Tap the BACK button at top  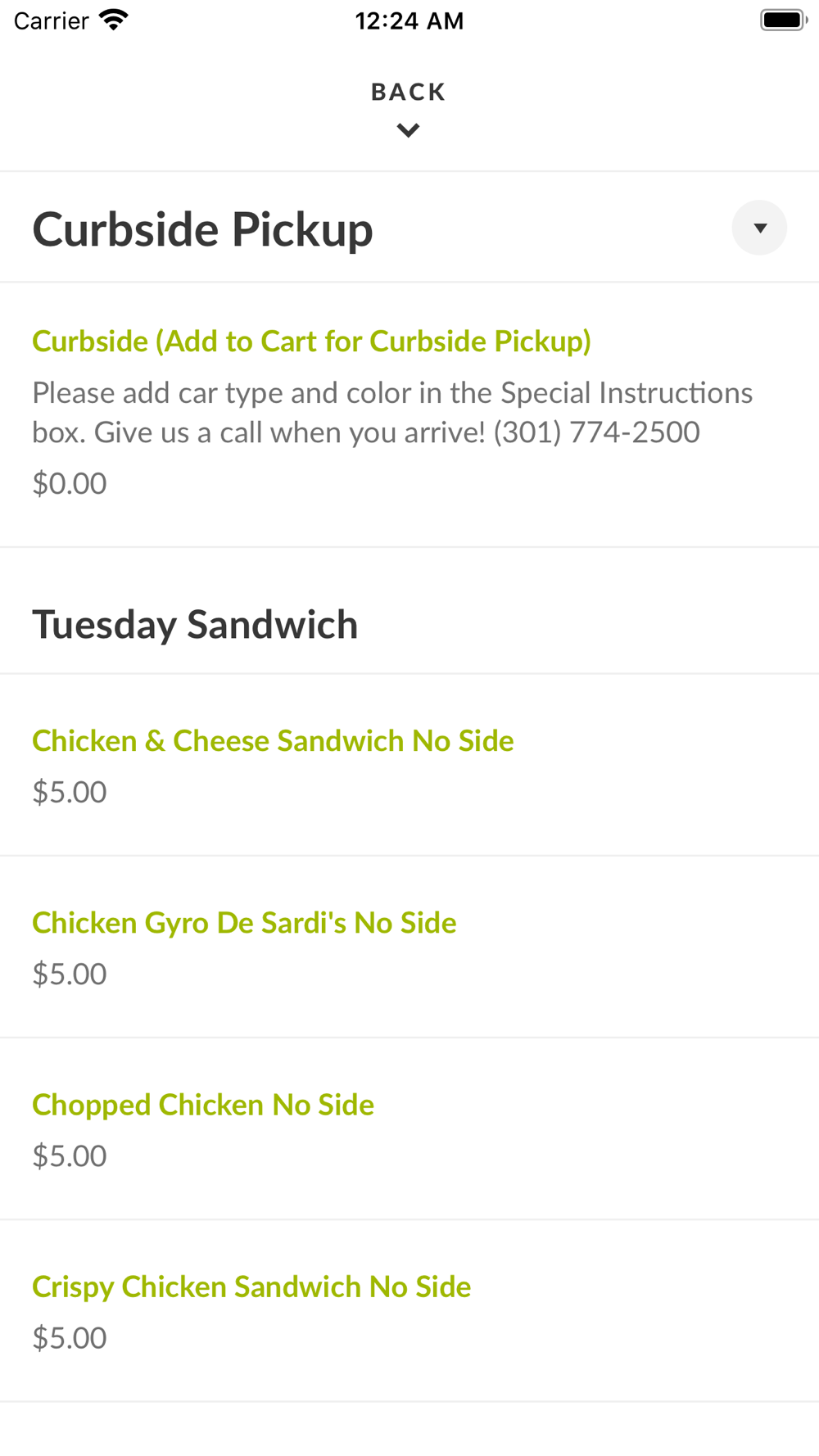click(x=408, y=108)
